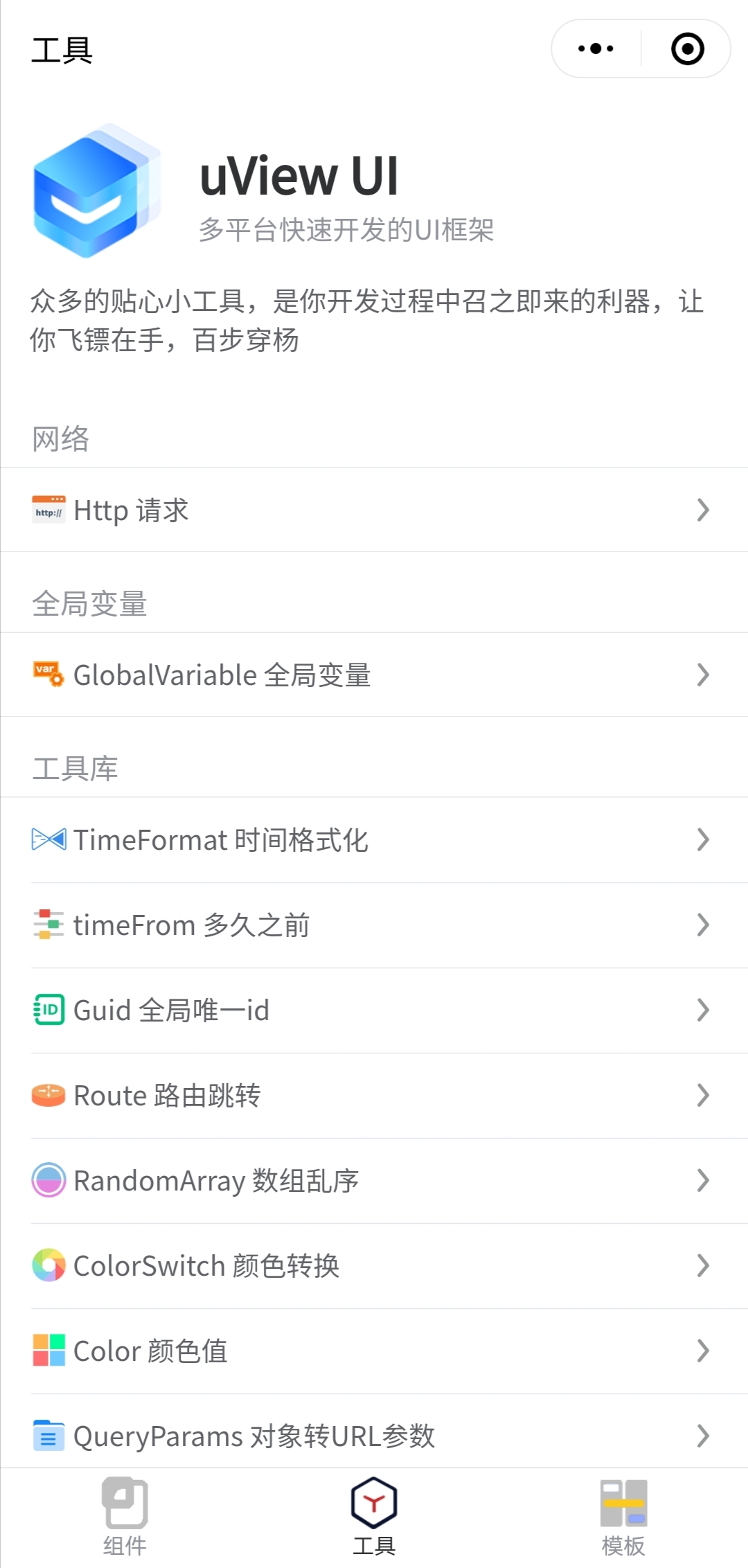The height and width of the screenshot is (1568, 748).
Task: Select the Http request icon
Action: (47, 510)
